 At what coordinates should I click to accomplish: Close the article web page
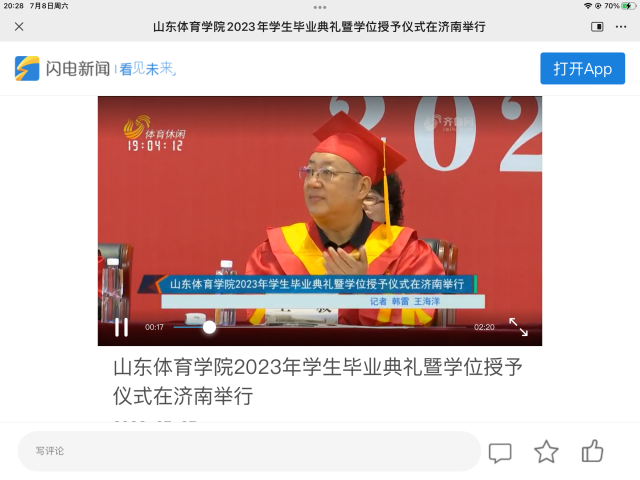point(19,27)
